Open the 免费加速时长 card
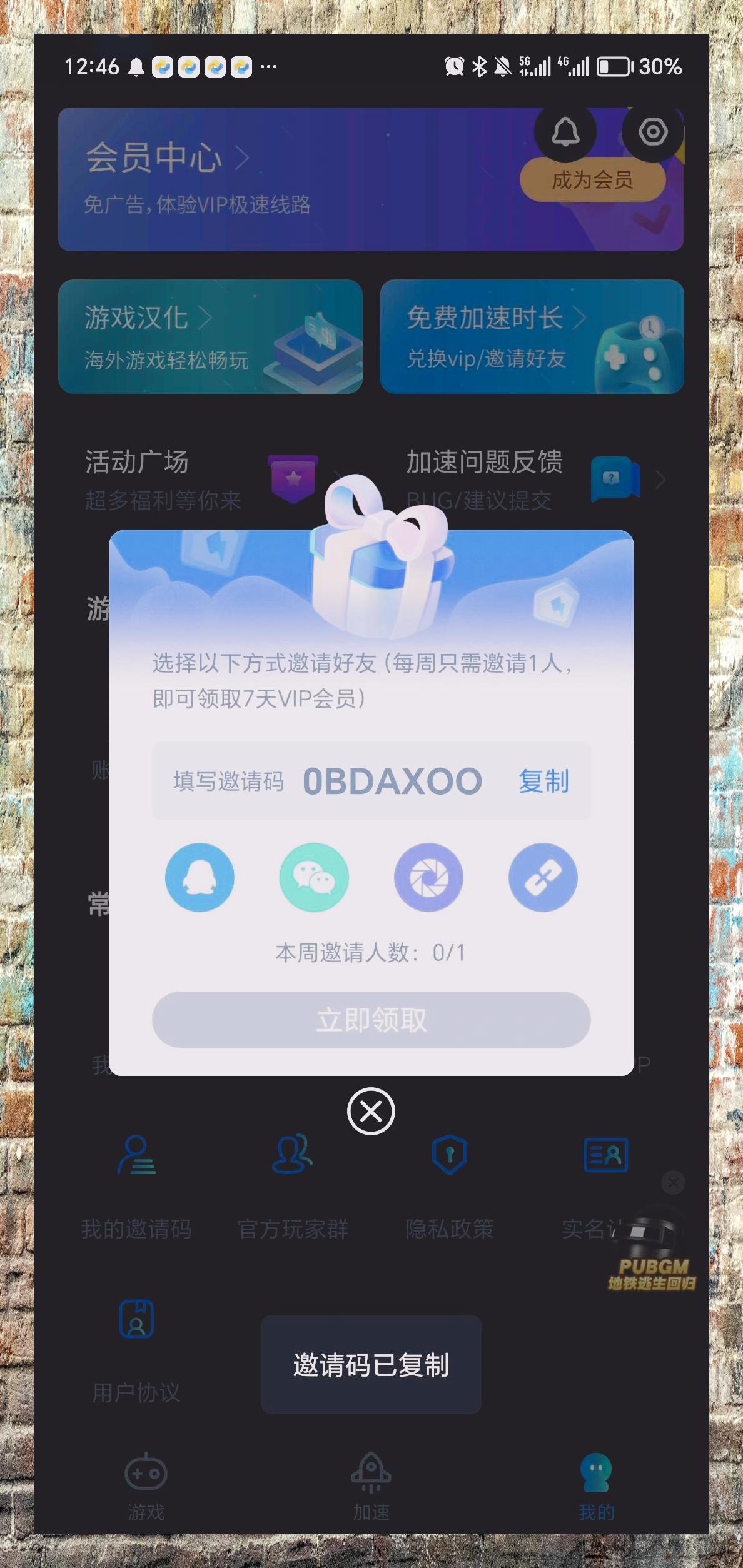Viewport: 743px width, 1568px height. click(x=531, y=336)
